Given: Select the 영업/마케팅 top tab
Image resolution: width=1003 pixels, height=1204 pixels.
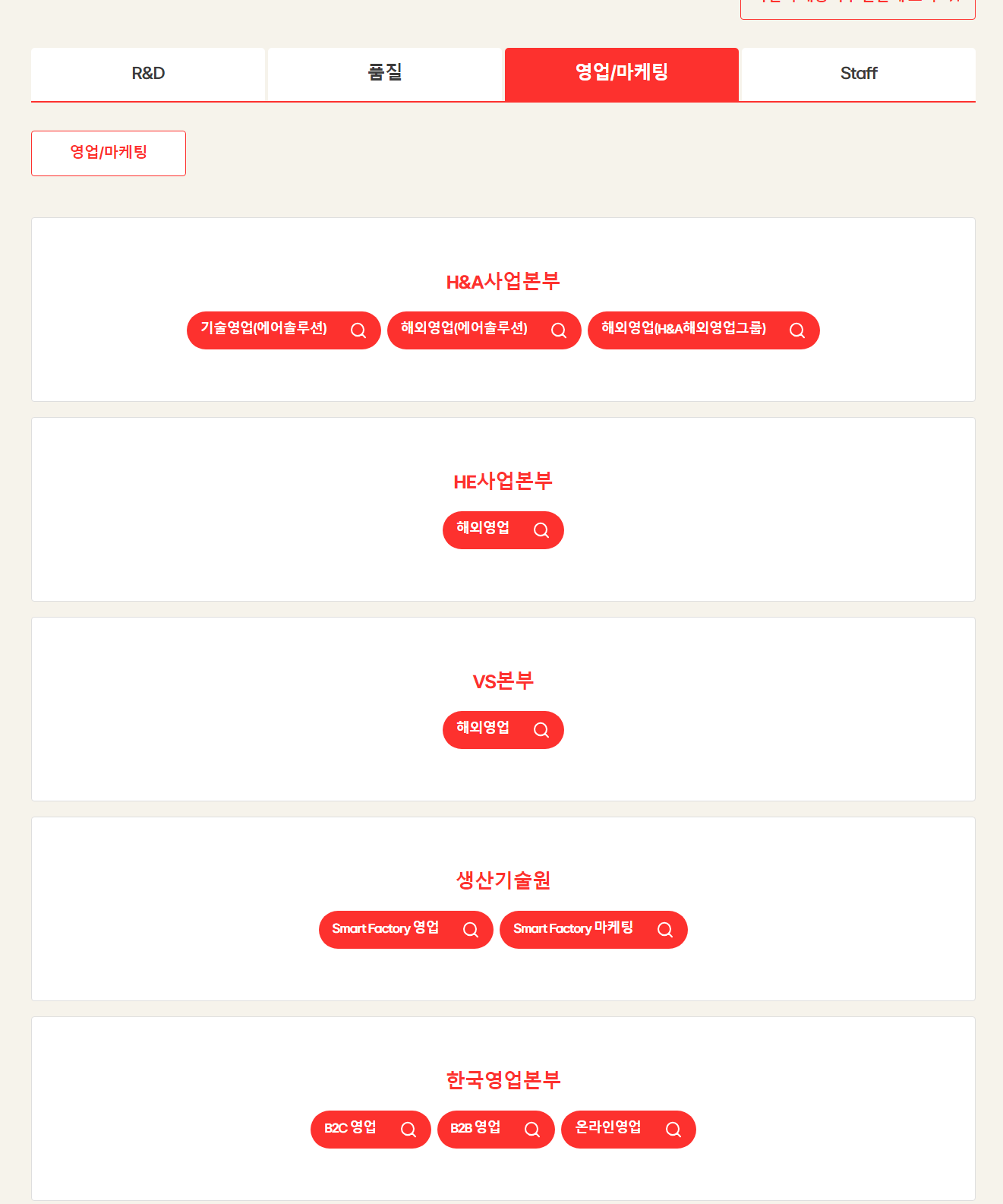Looking at the screenshot, I should (621, 74).
